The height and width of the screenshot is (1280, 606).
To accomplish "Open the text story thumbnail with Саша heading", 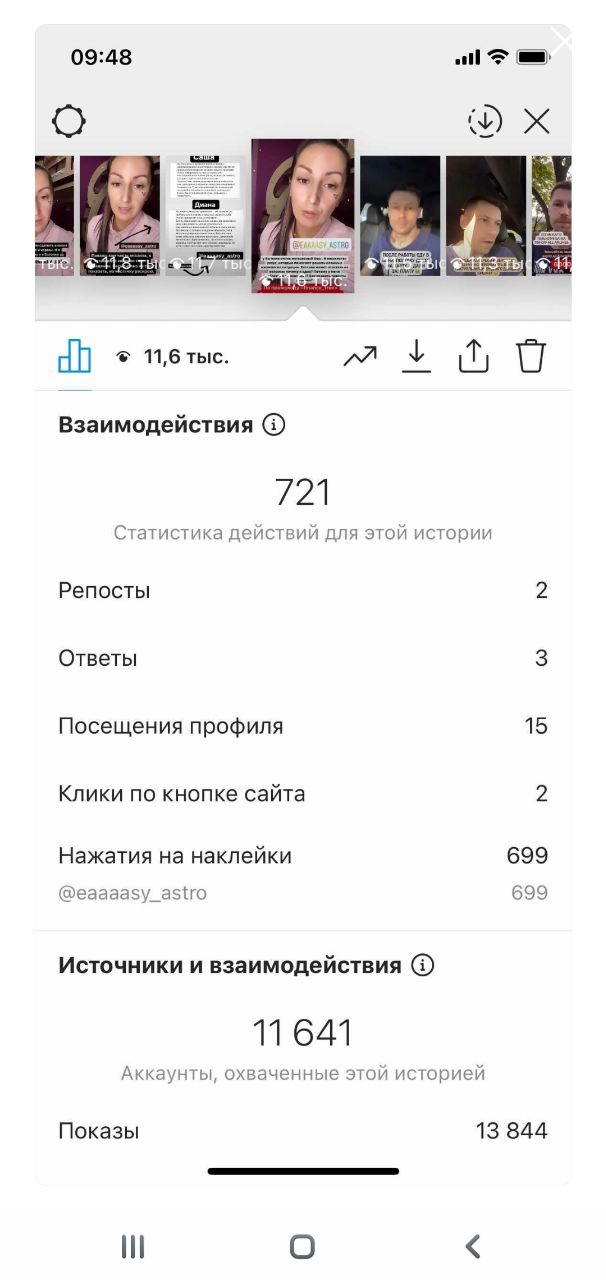I will [x=205, y=216].
